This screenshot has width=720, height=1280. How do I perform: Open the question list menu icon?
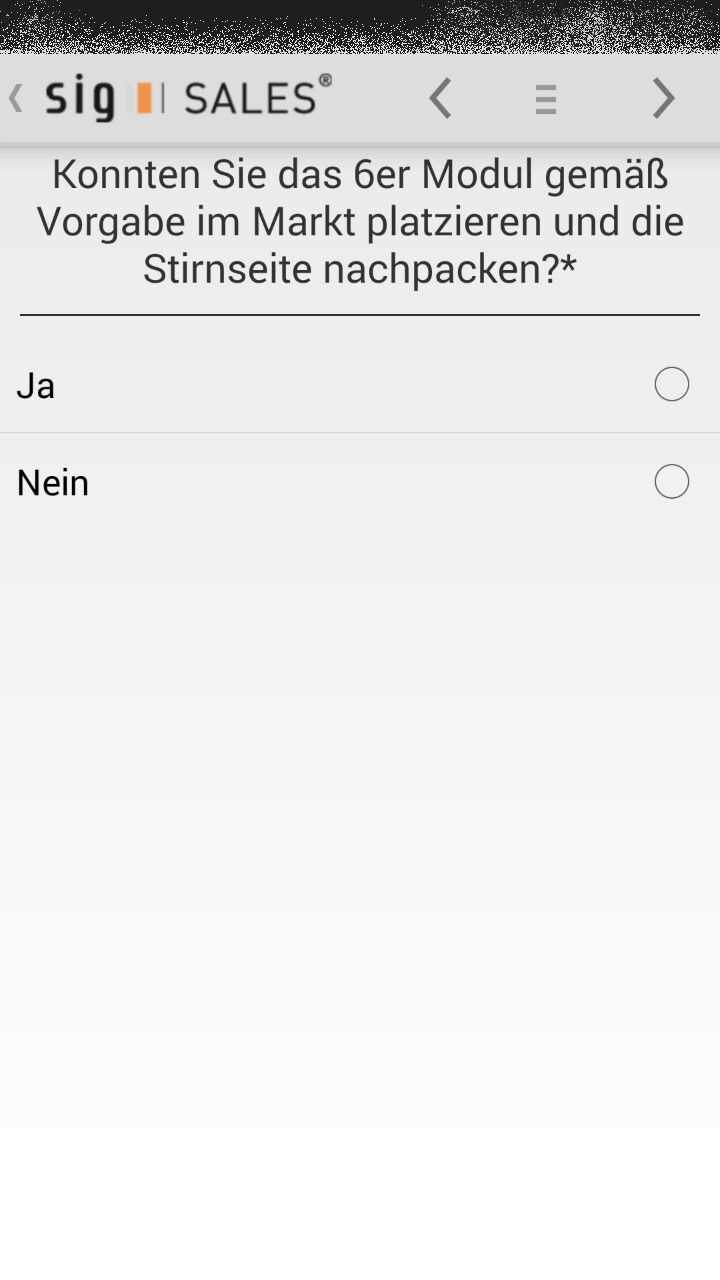(545, 99)
